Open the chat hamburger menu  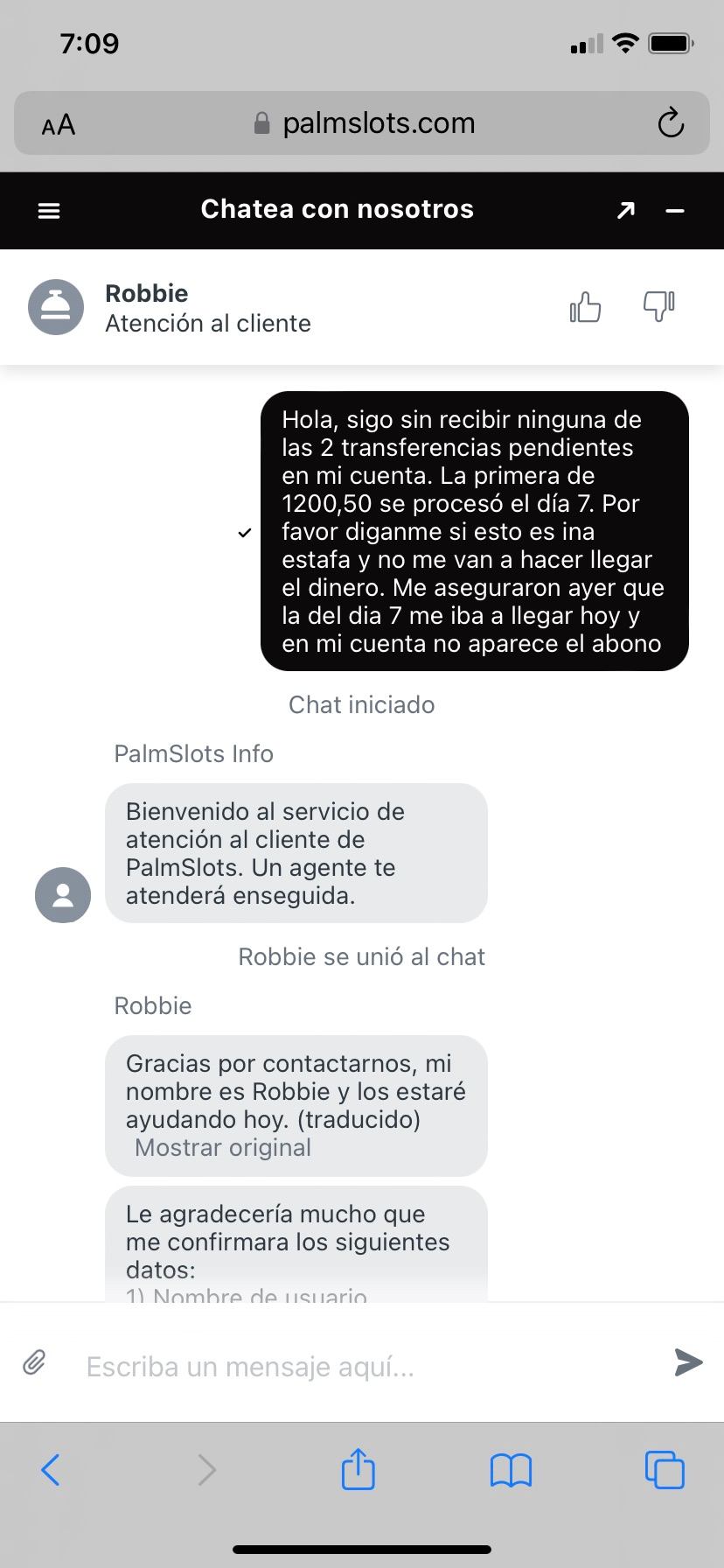click(x=49, y=211)
